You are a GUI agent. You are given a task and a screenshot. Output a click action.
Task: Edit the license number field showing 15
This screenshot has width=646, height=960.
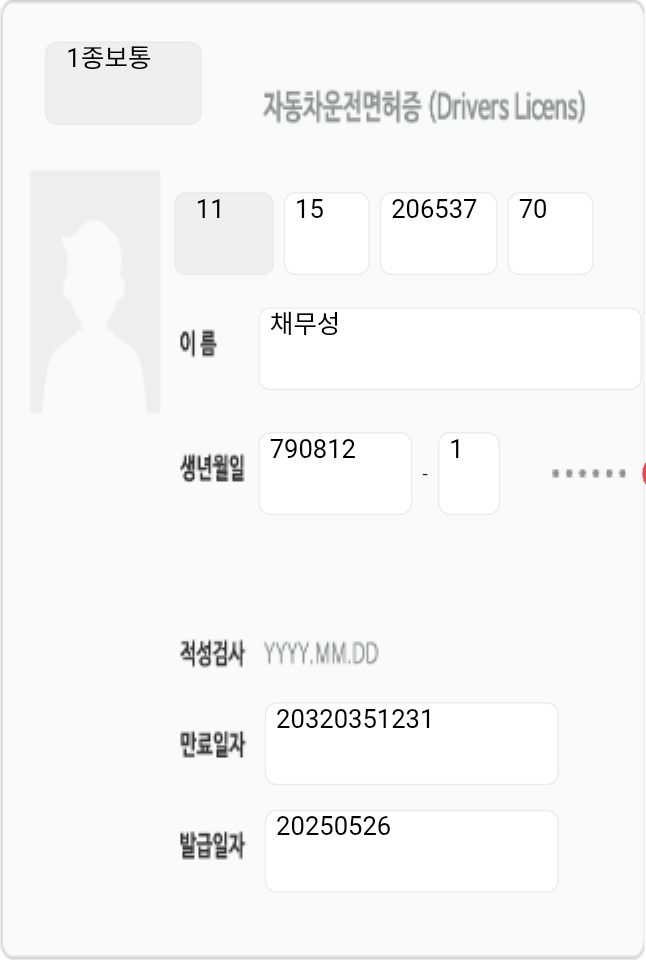pyautogui.click(x=326, y=233)
